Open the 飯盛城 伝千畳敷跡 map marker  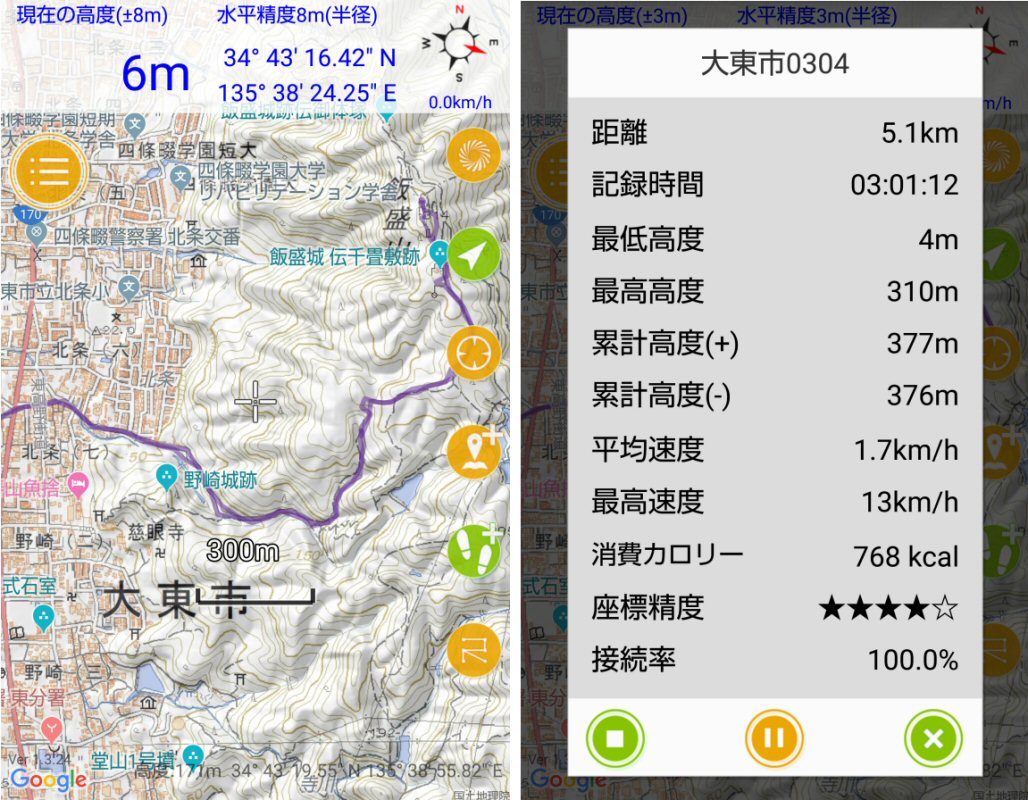(x=438, y=254)
